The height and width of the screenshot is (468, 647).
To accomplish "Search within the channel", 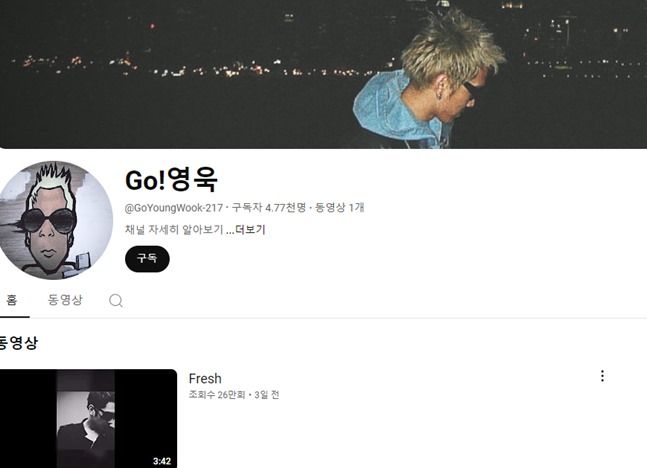I will click(x=116, y=300).
